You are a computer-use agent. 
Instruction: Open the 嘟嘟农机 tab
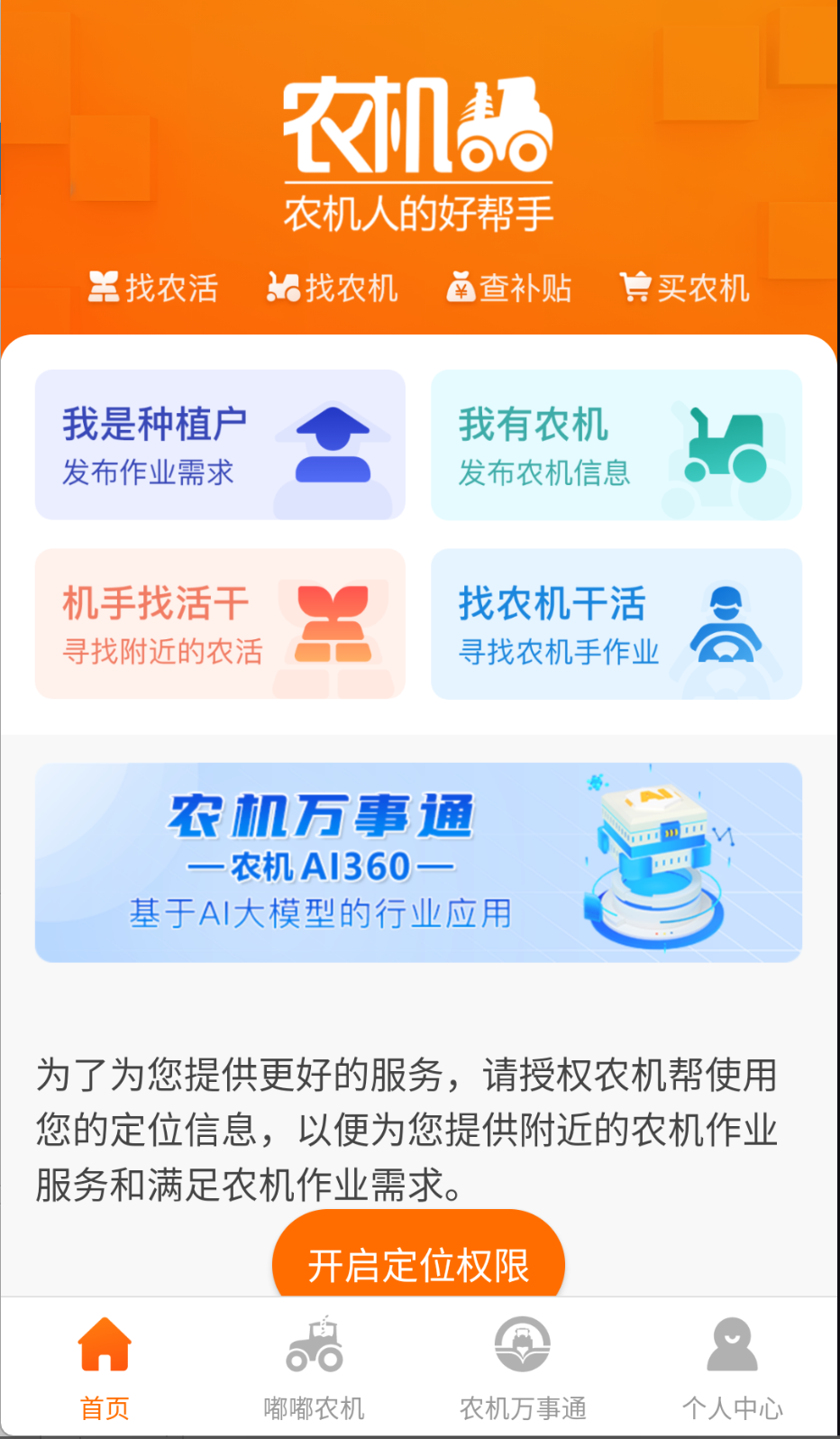click(314, 1366)
